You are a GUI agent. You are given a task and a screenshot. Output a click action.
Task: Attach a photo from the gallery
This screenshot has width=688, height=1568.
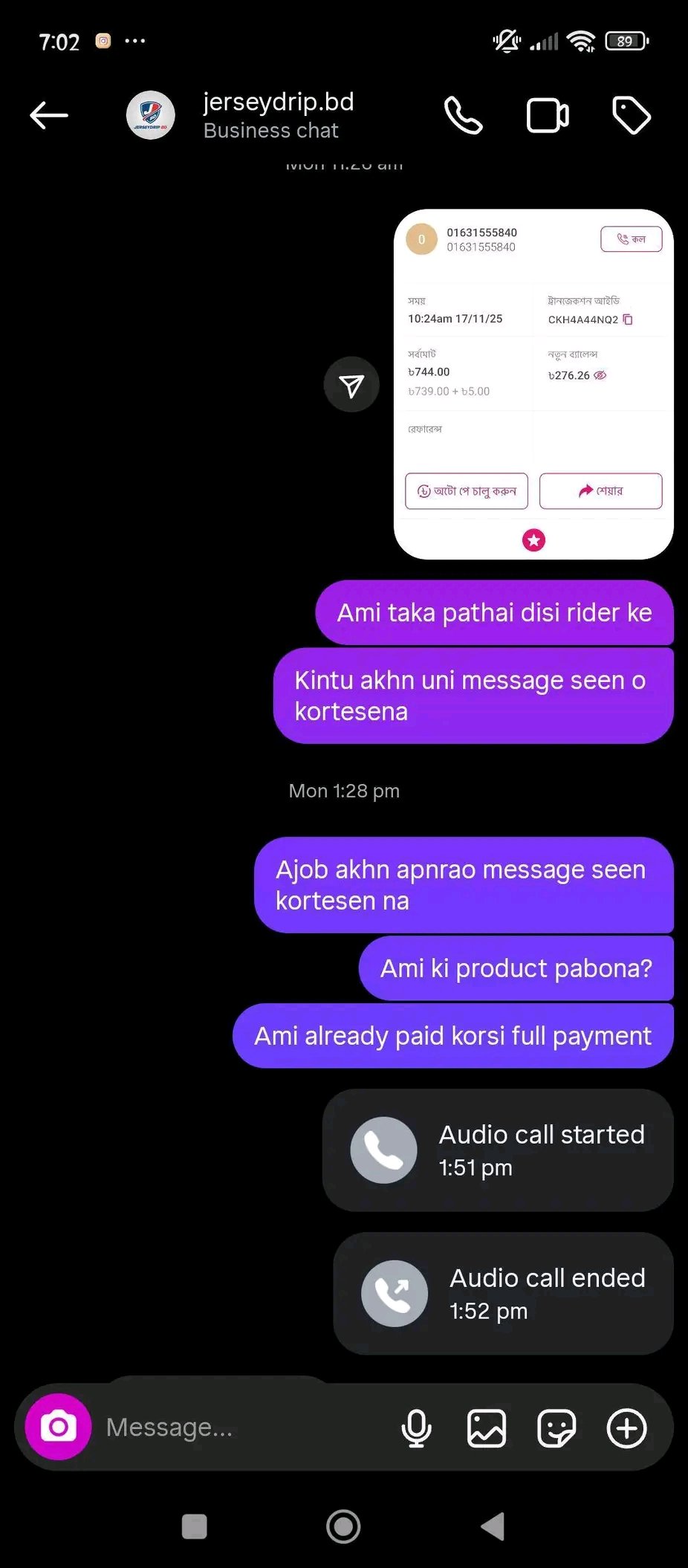[x=486, y=1428]
